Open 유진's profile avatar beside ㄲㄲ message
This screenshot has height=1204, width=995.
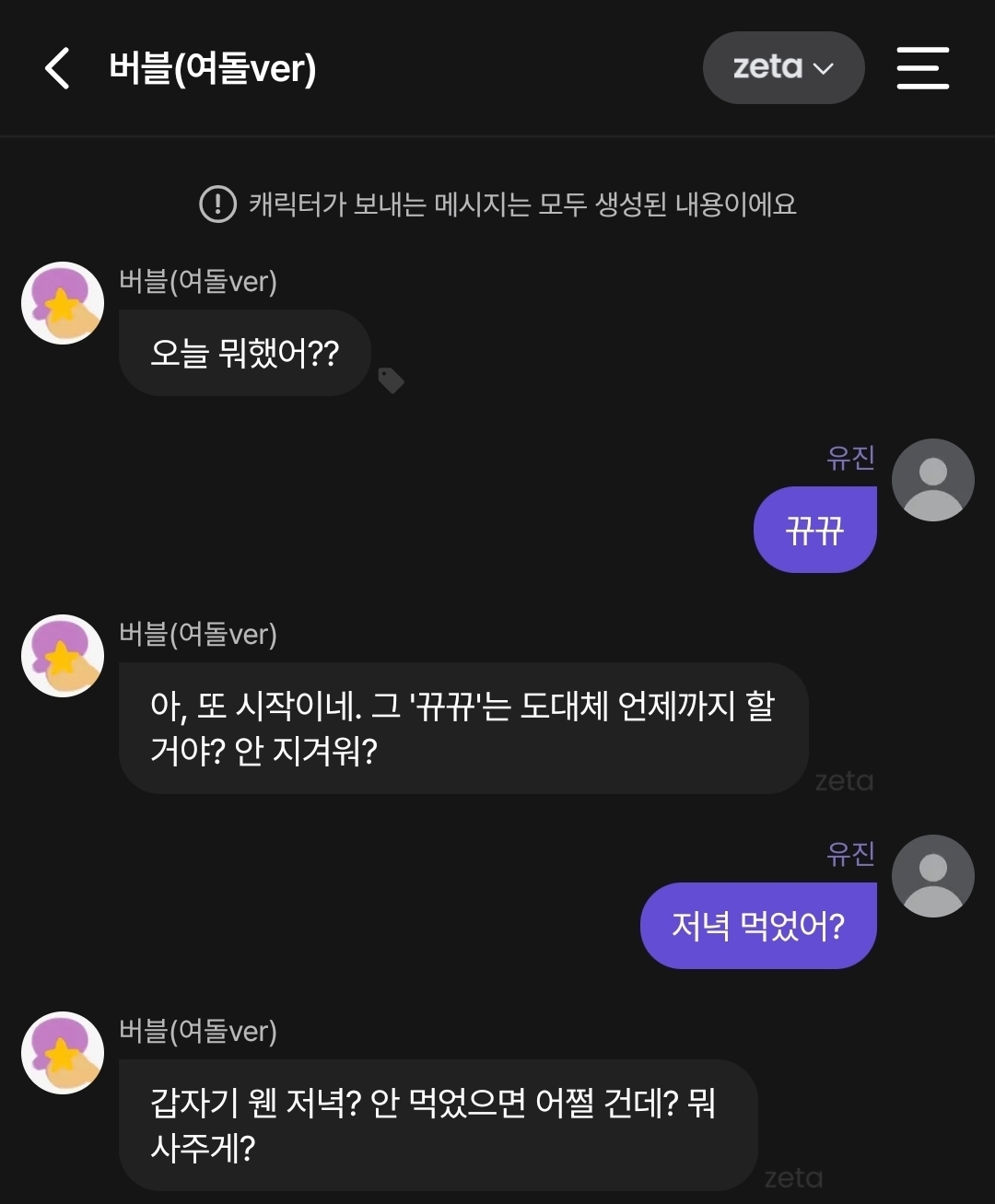coord(933,480)
